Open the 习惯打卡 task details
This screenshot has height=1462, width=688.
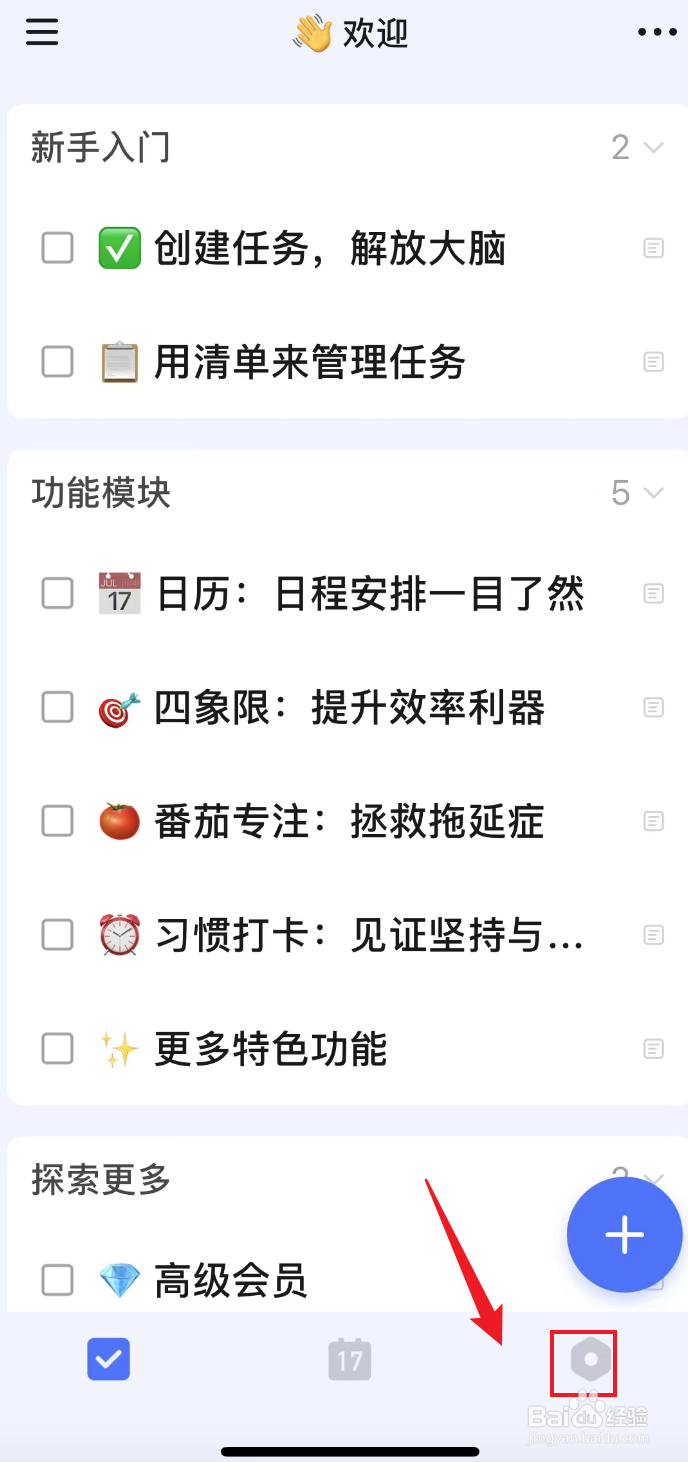click(x=369, y=936)
